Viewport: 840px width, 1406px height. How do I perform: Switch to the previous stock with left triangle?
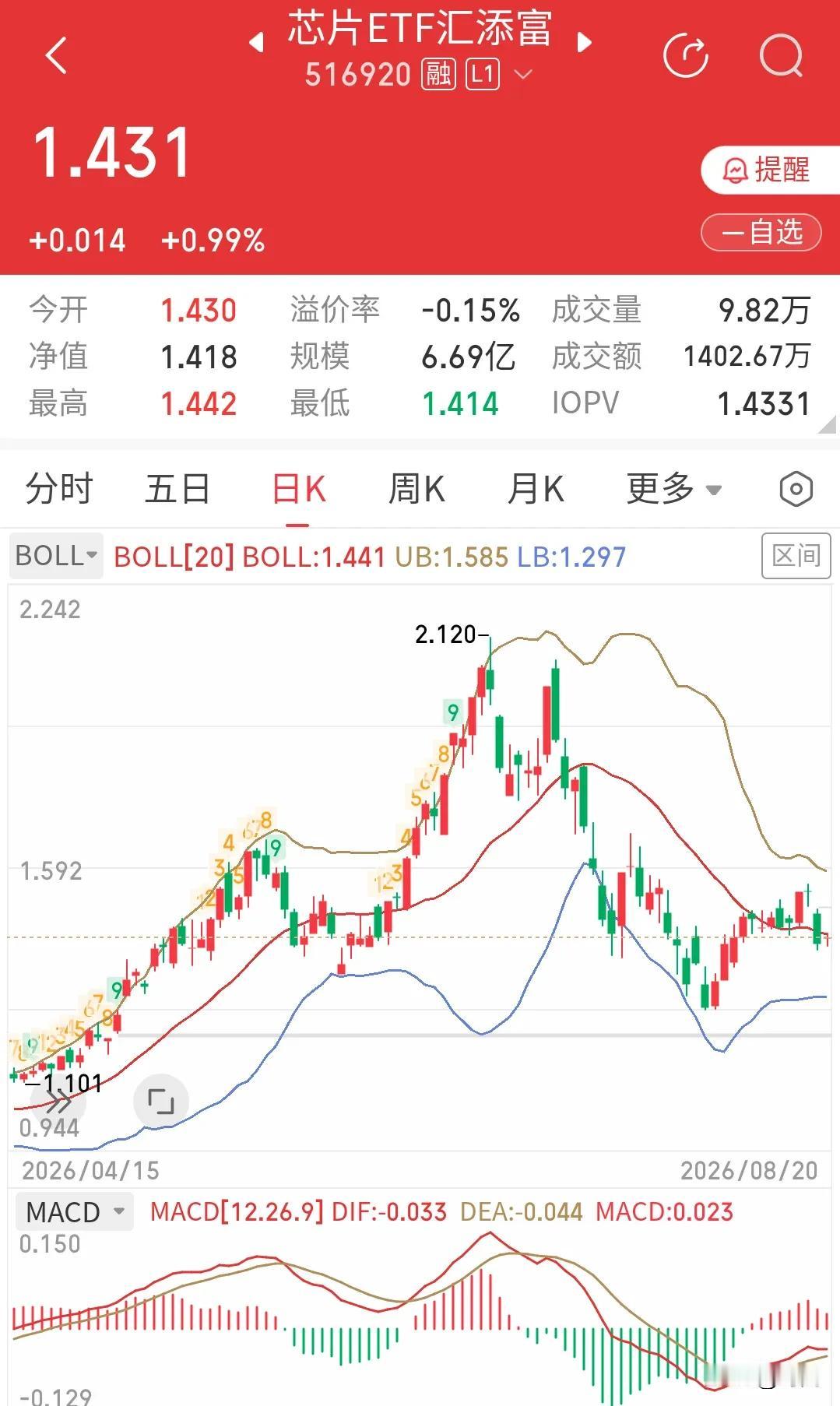(x=256, y=42)
